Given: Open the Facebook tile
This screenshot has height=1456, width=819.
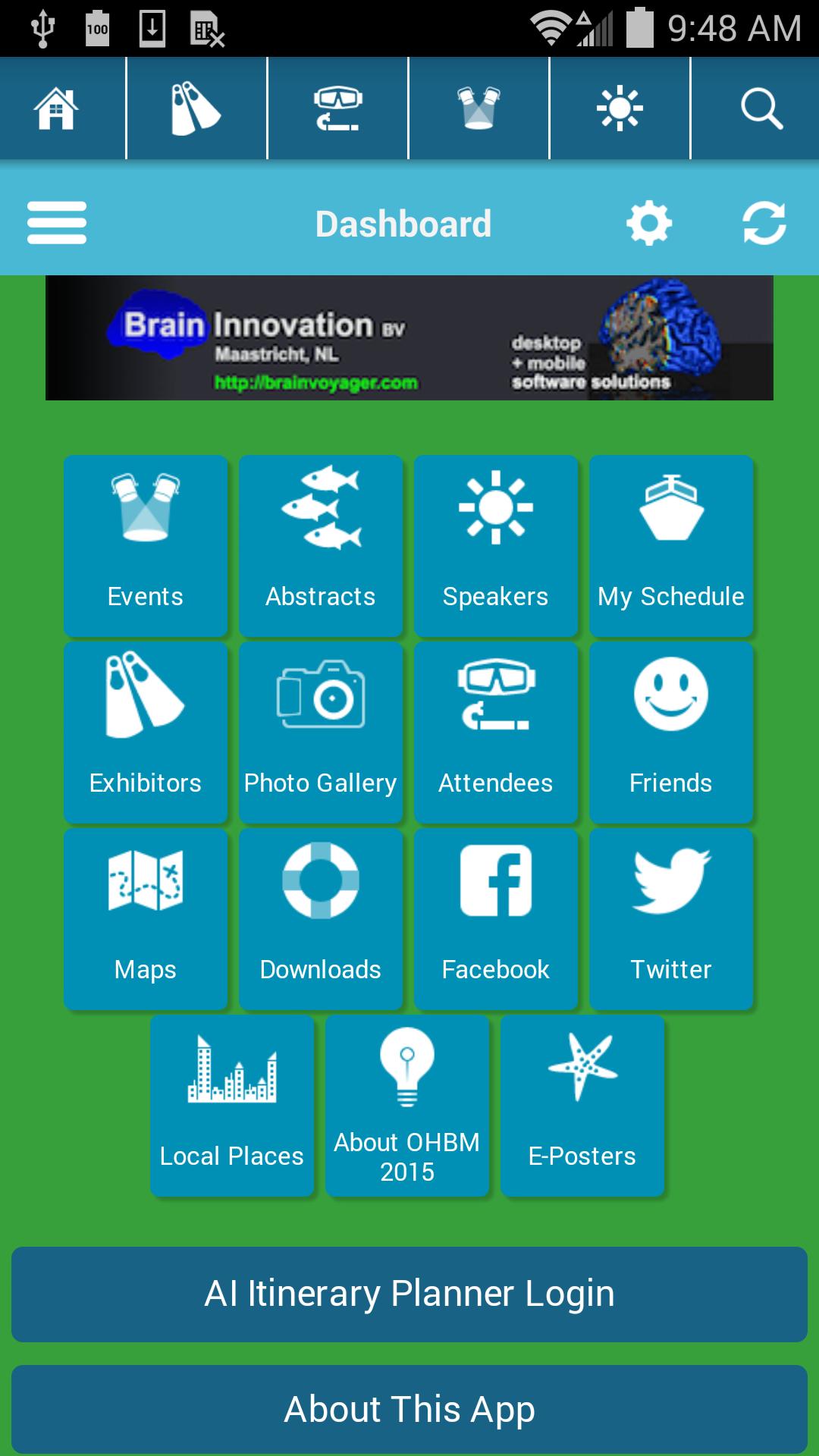Looking at the screenshot, I should pyautogui.click(x=496, y=918).
